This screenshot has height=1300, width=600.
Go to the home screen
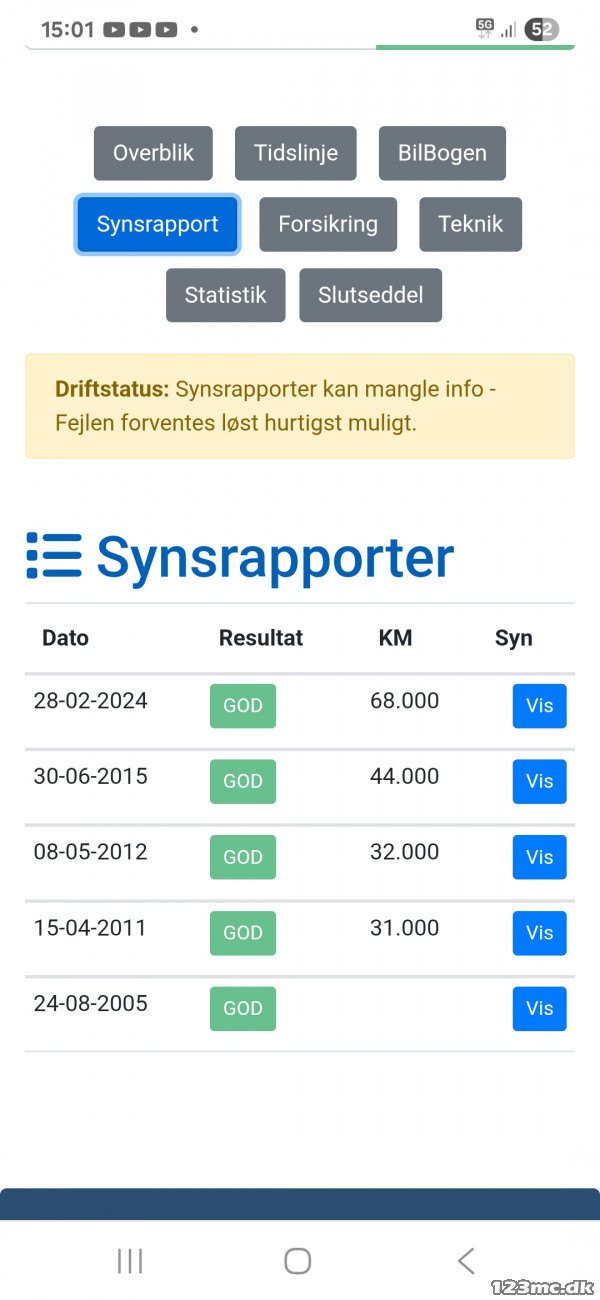[x=297, y=1261]
